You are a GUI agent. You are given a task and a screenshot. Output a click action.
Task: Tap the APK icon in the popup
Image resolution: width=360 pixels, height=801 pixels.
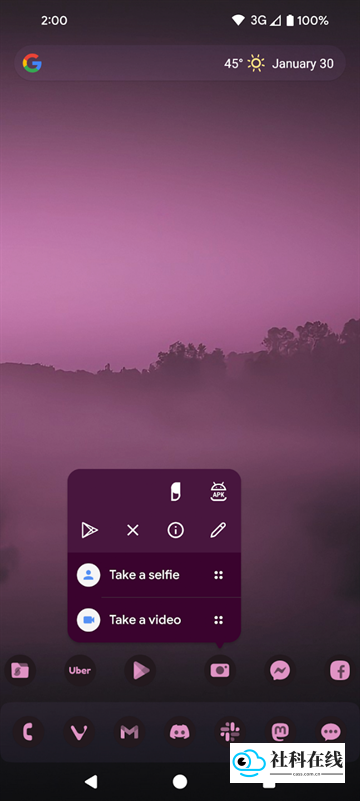tap(219, 492)
